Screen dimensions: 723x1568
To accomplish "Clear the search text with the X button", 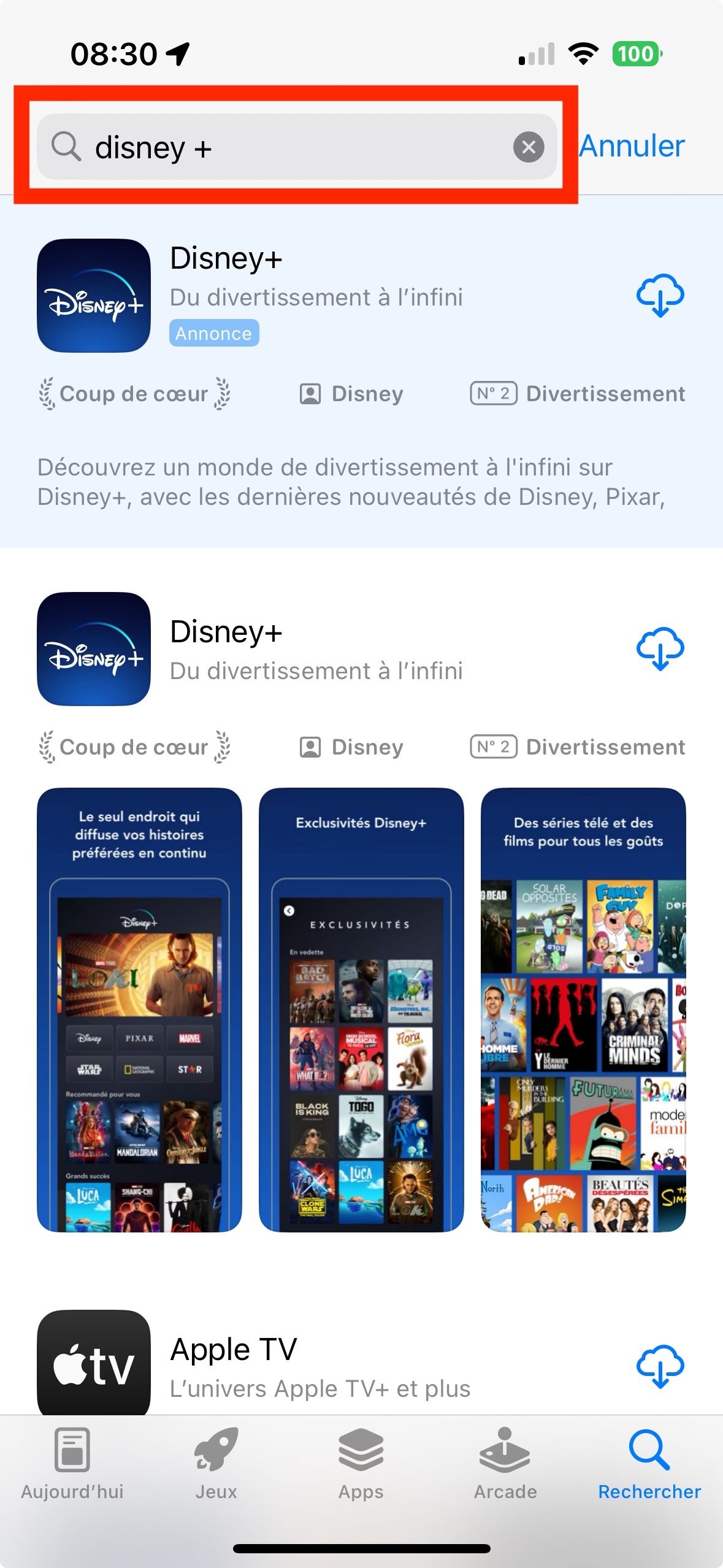I will click(529, 147).
